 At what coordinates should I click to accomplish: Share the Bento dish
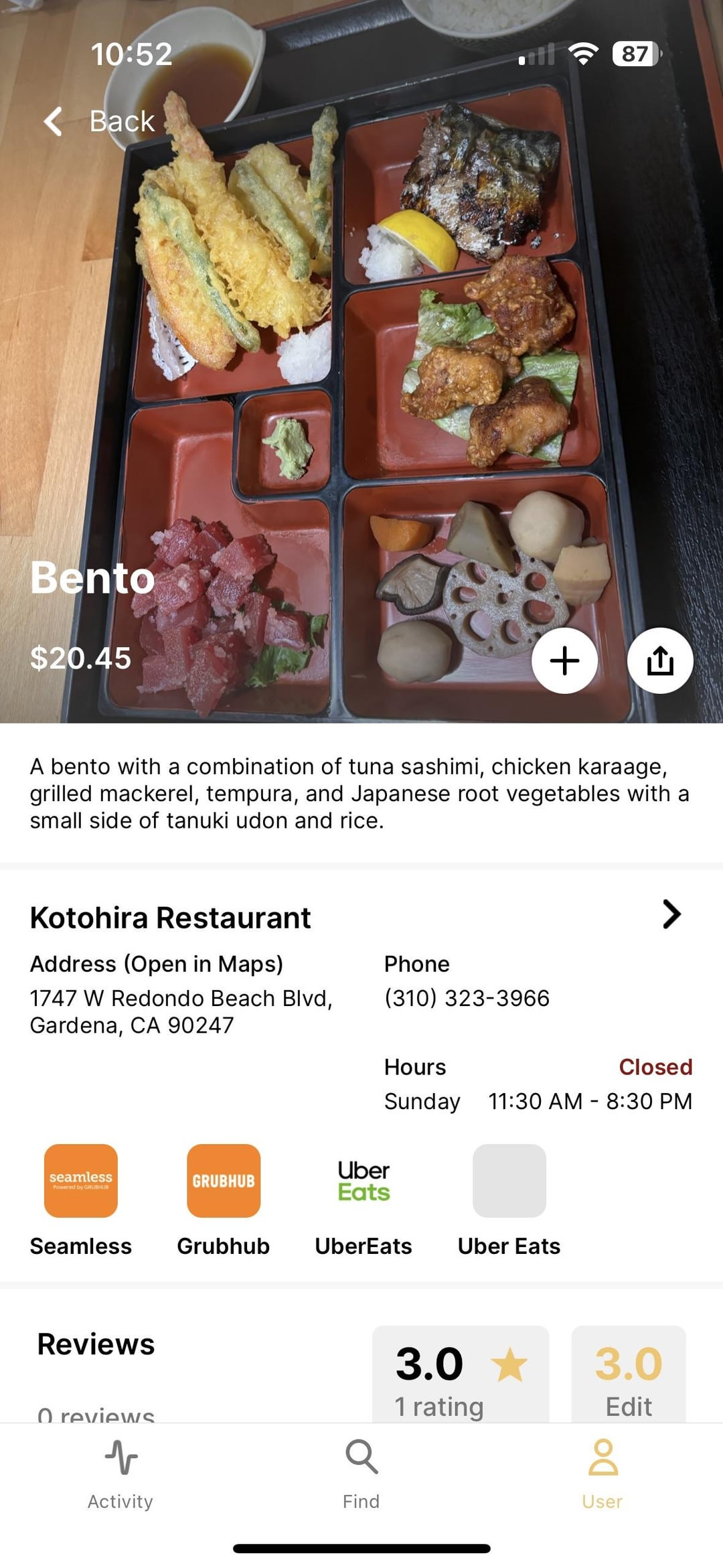point(660,660)
